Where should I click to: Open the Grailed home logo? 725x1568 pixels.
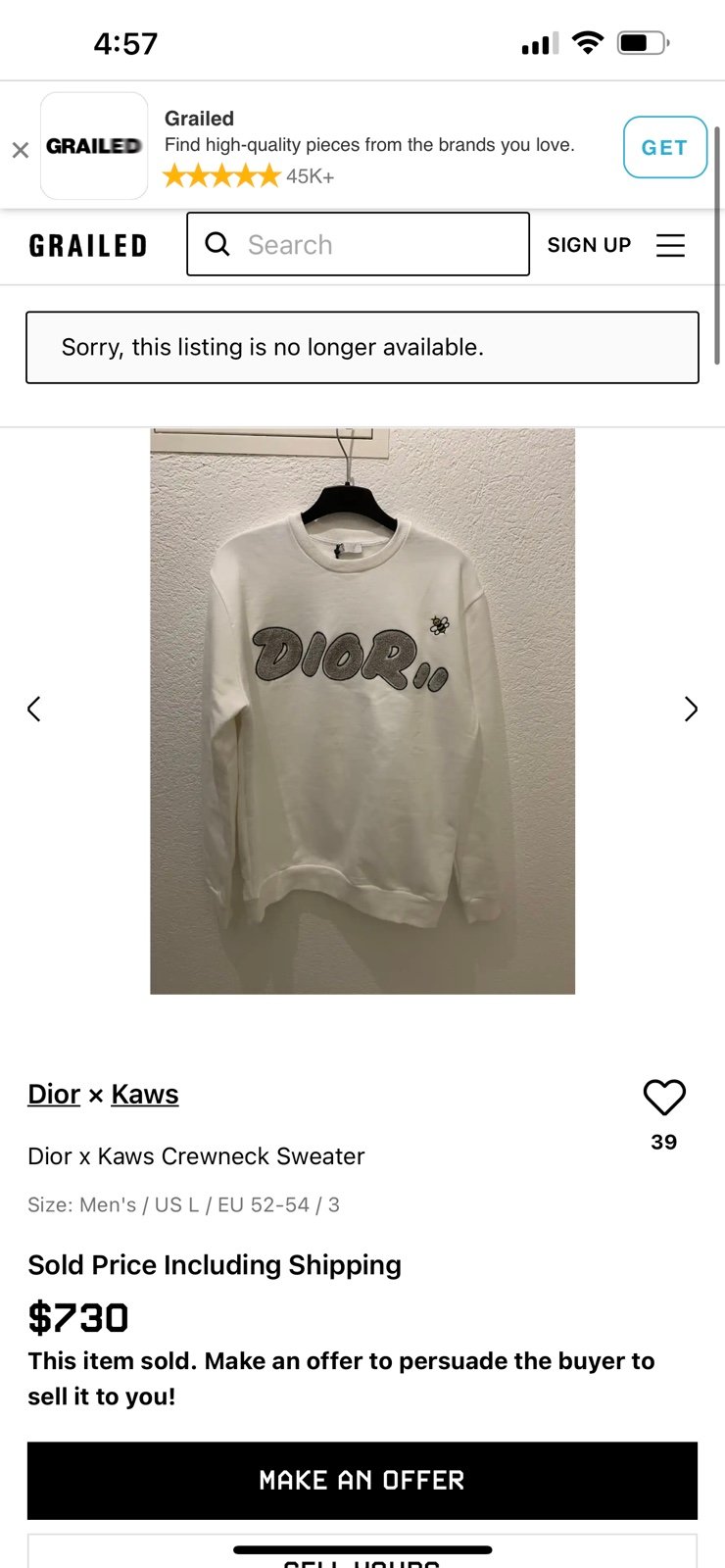88,245
